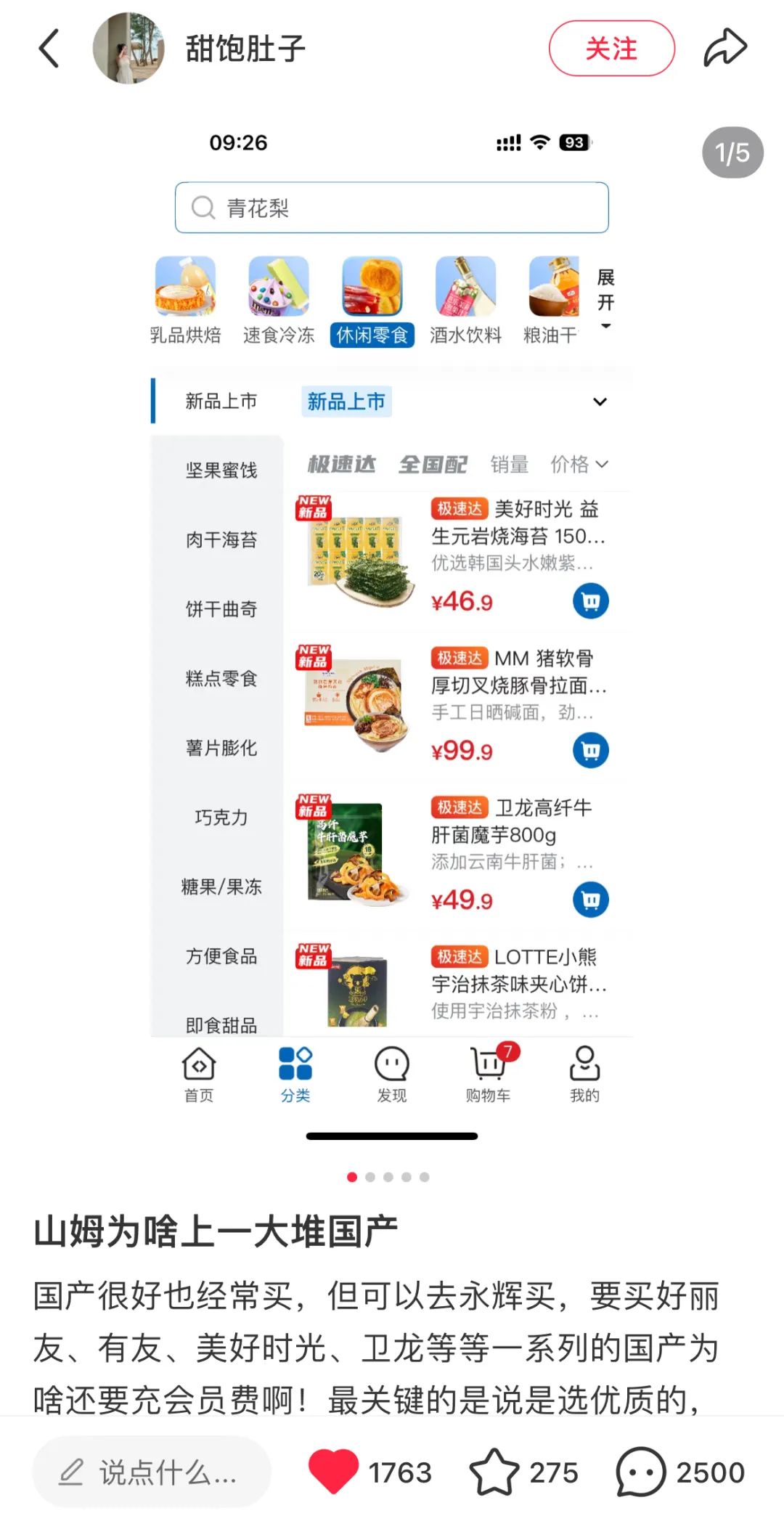The height and width of the screenshot is (1524, 784).
Task: Open 甜饱肚子's profile avatar
Action: [x=128, y=49]
